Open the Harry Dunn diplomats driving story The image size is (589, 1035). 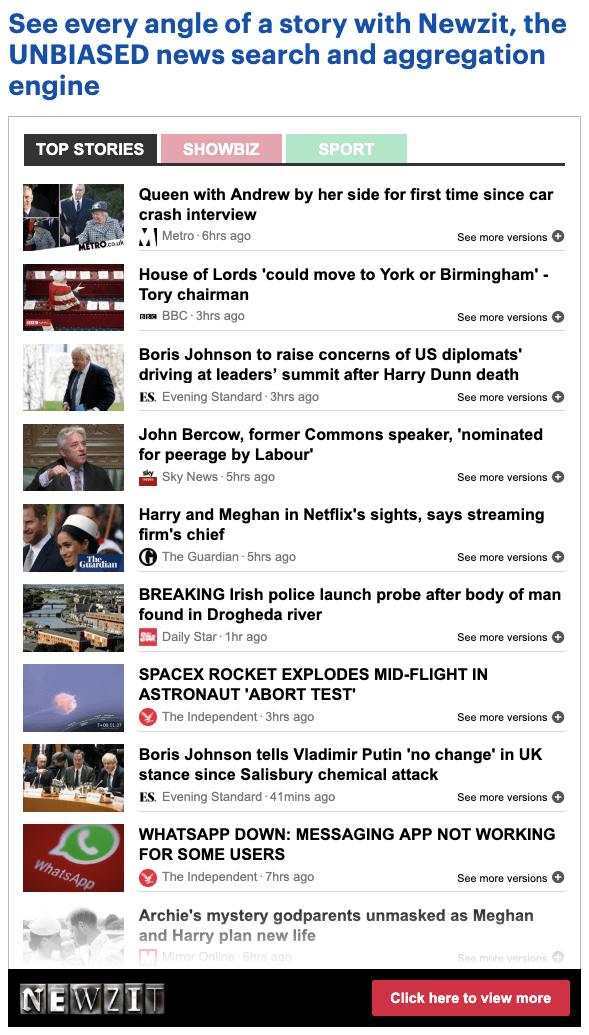[330, 365]
